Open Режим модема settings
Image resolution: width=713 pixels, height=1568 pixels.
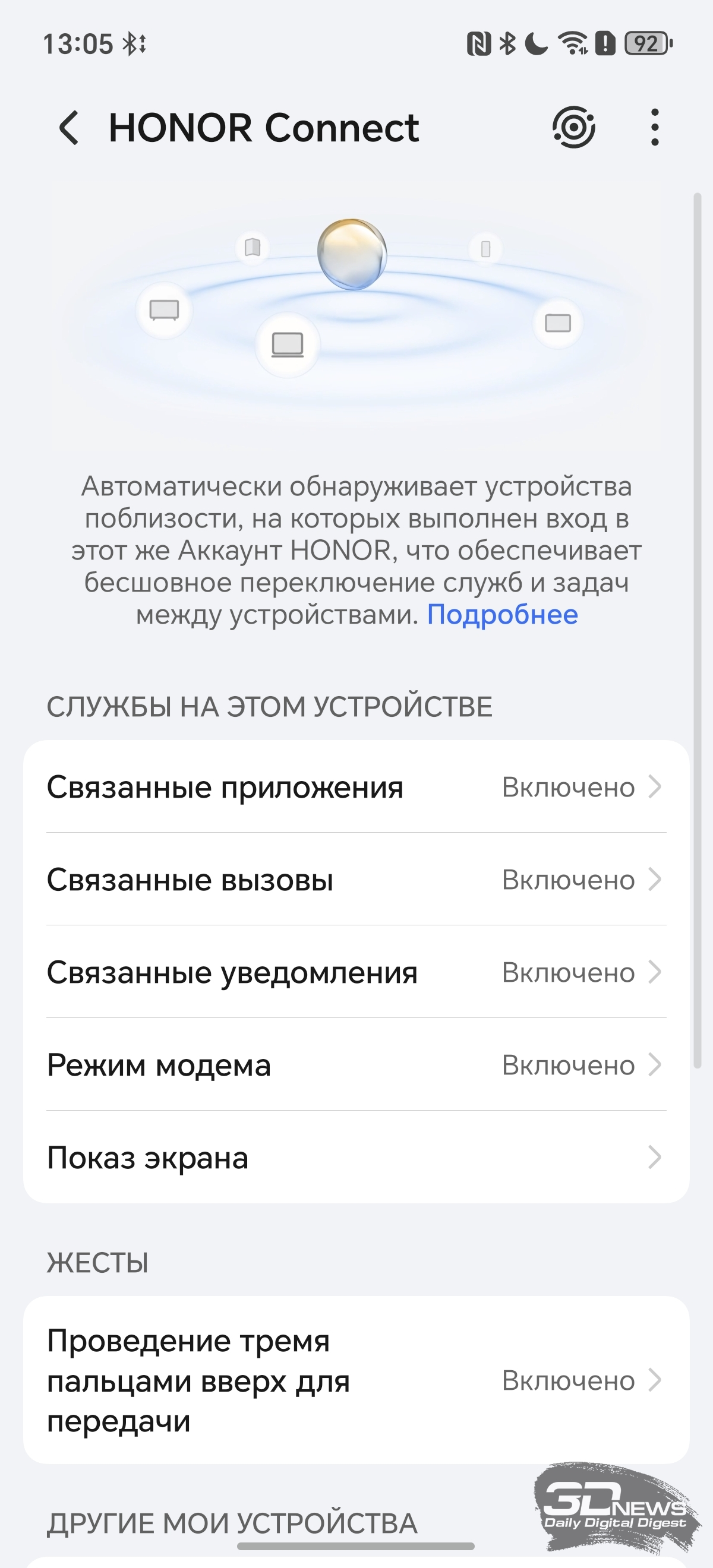[356, 1064]
